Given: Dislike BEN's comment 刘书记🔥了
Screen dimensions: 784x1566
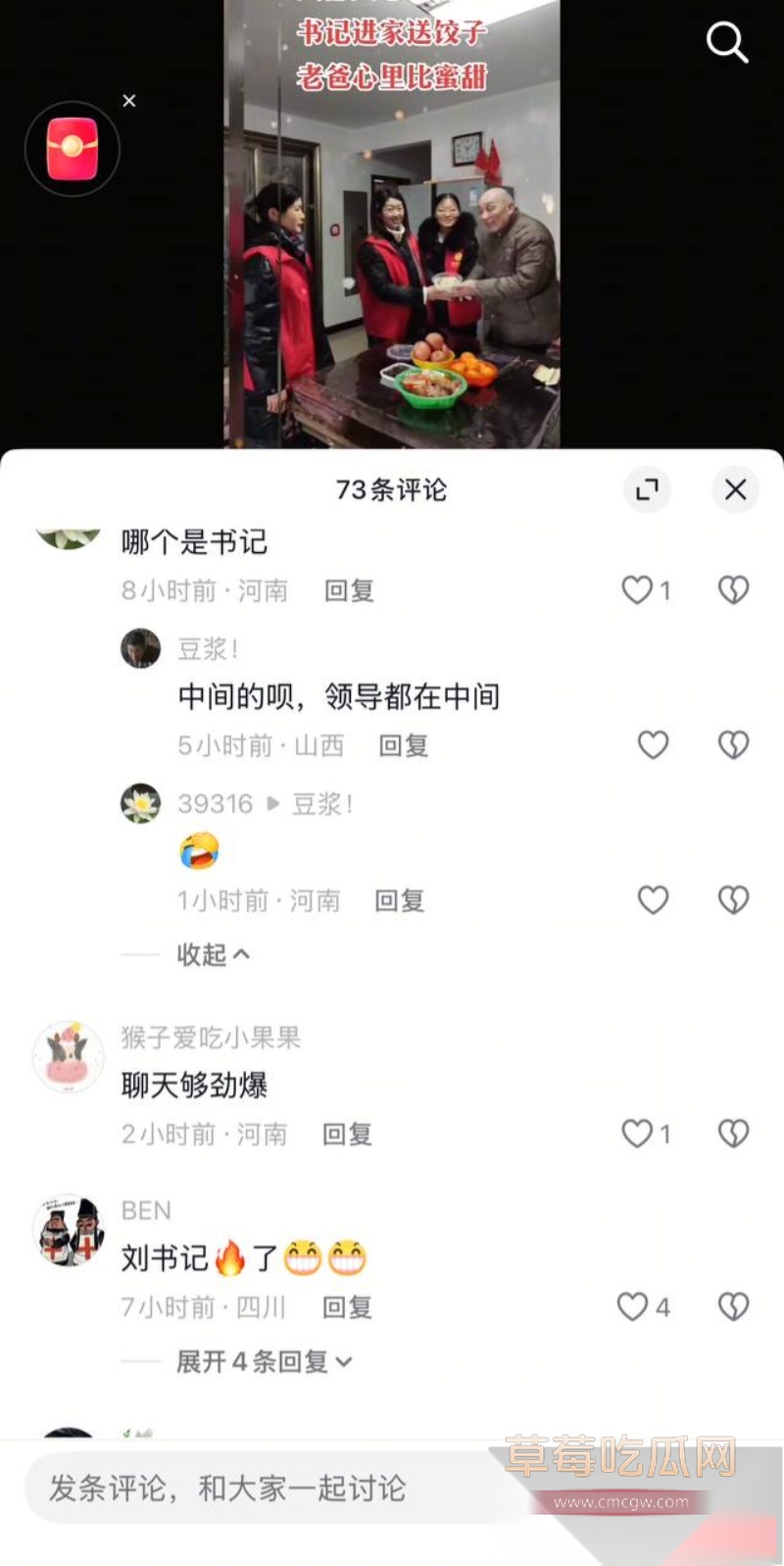Looking at the screenshot, I should tap(733, 1306).
